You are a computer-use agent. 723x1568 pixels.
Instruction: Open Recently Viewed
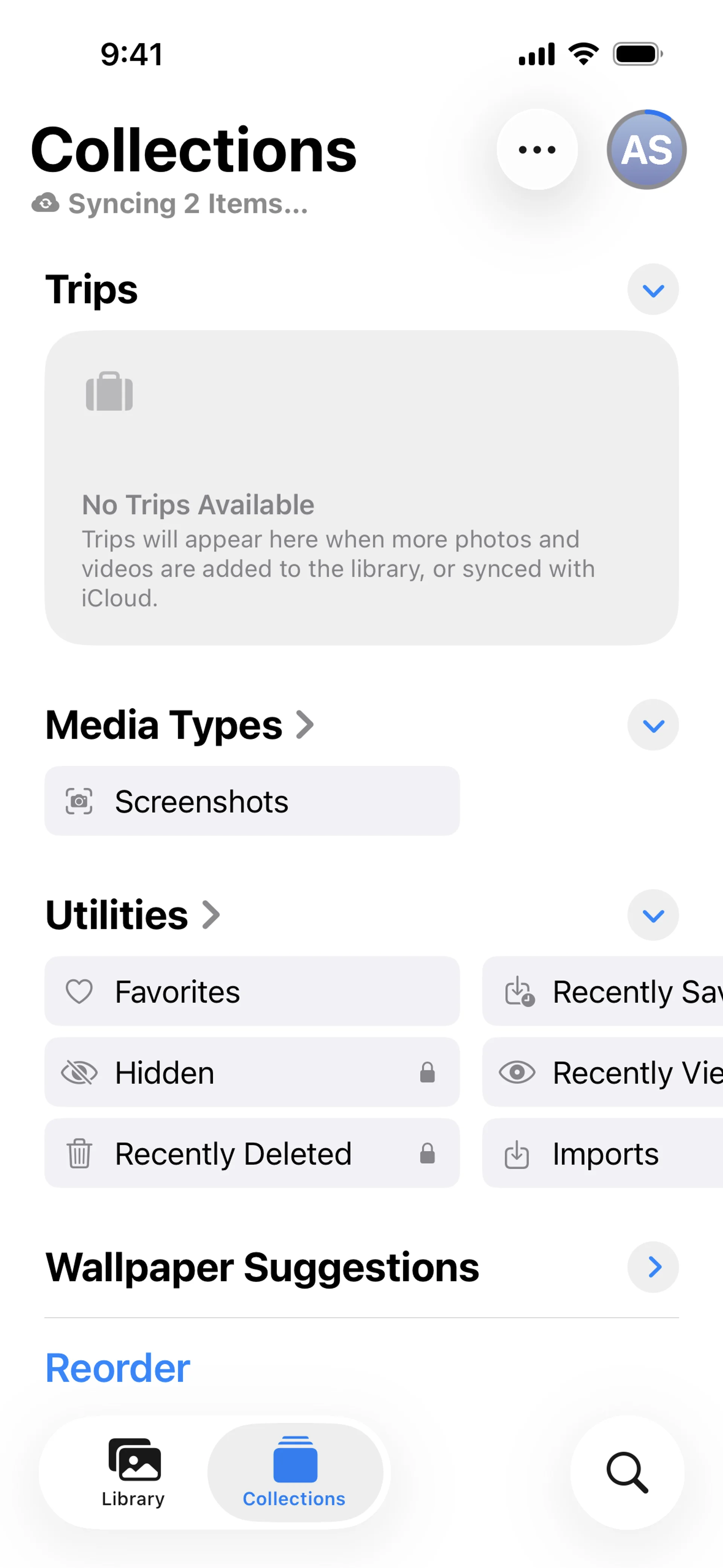click(x=602, y=1073)
